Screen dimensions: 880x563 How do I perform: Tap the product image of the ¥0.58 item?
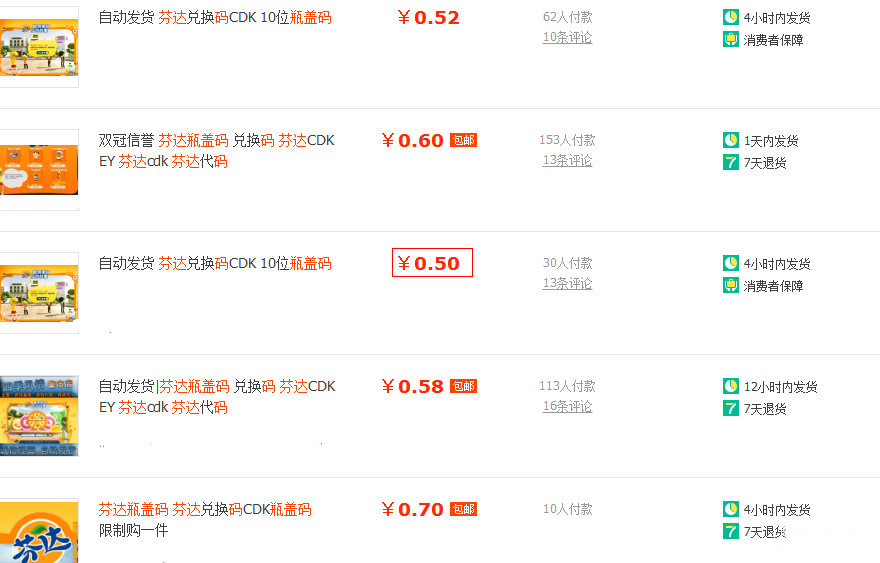point(38,415)
